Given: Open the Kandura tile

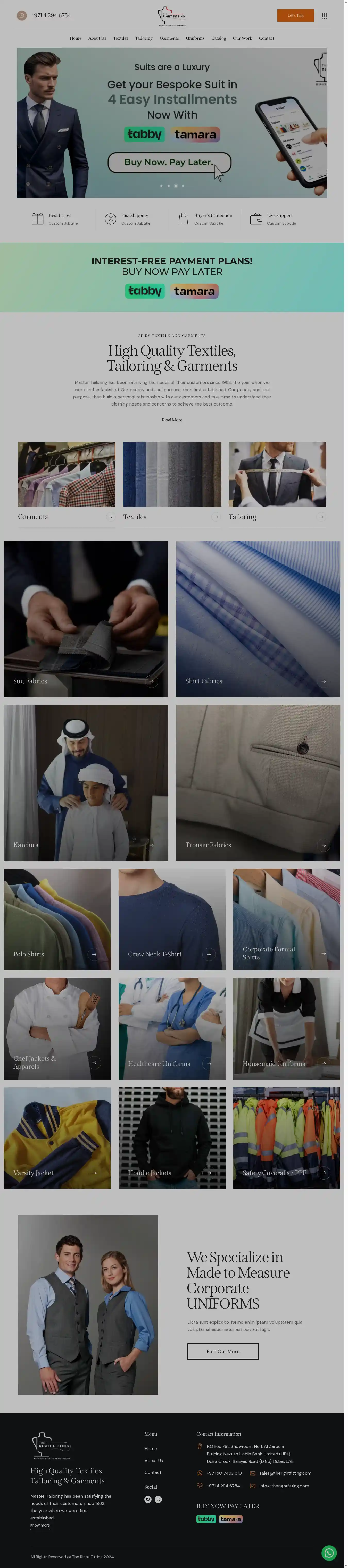Looking at the screenshot, I should click(x=86, y=782).
